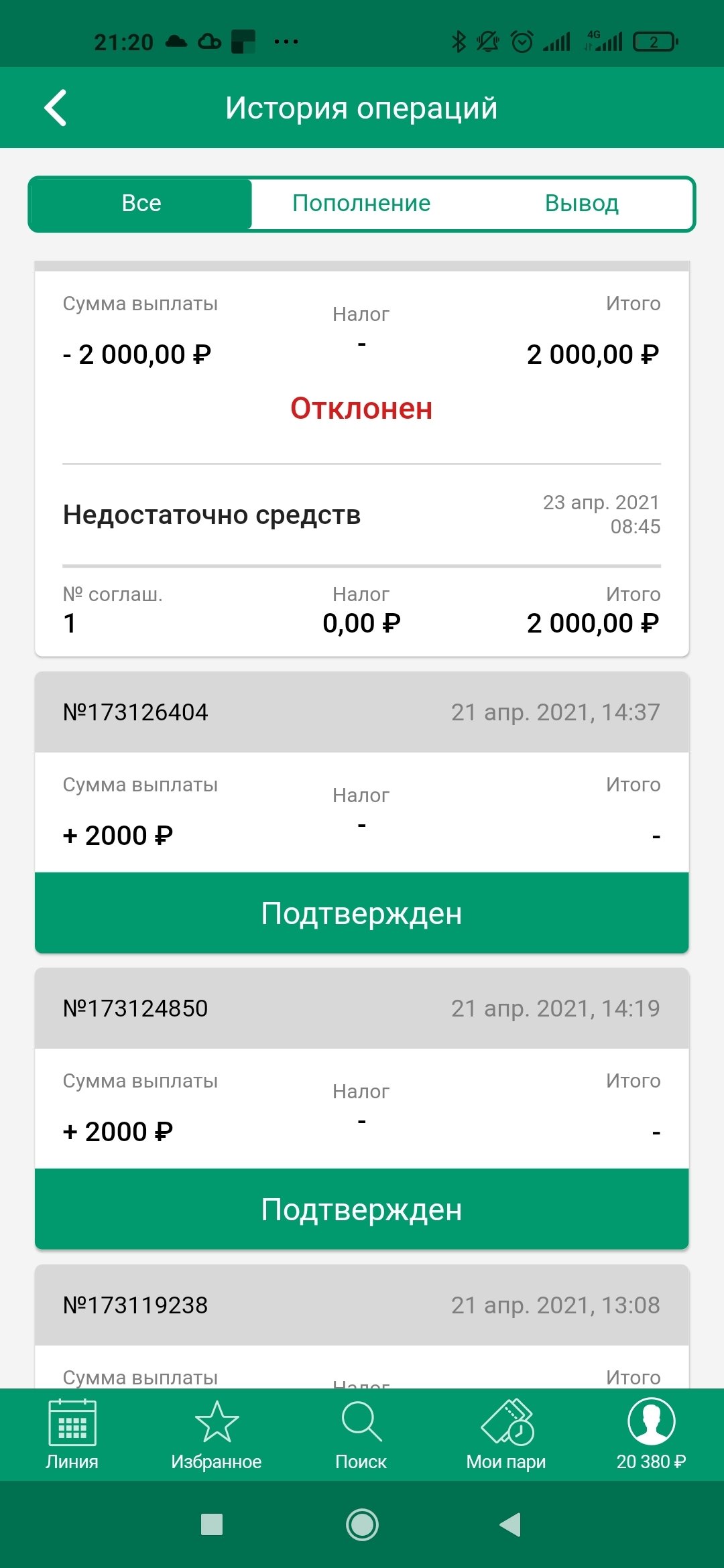Show only Вывод operations
This screenshot has height=1568, width=724.
581,204
